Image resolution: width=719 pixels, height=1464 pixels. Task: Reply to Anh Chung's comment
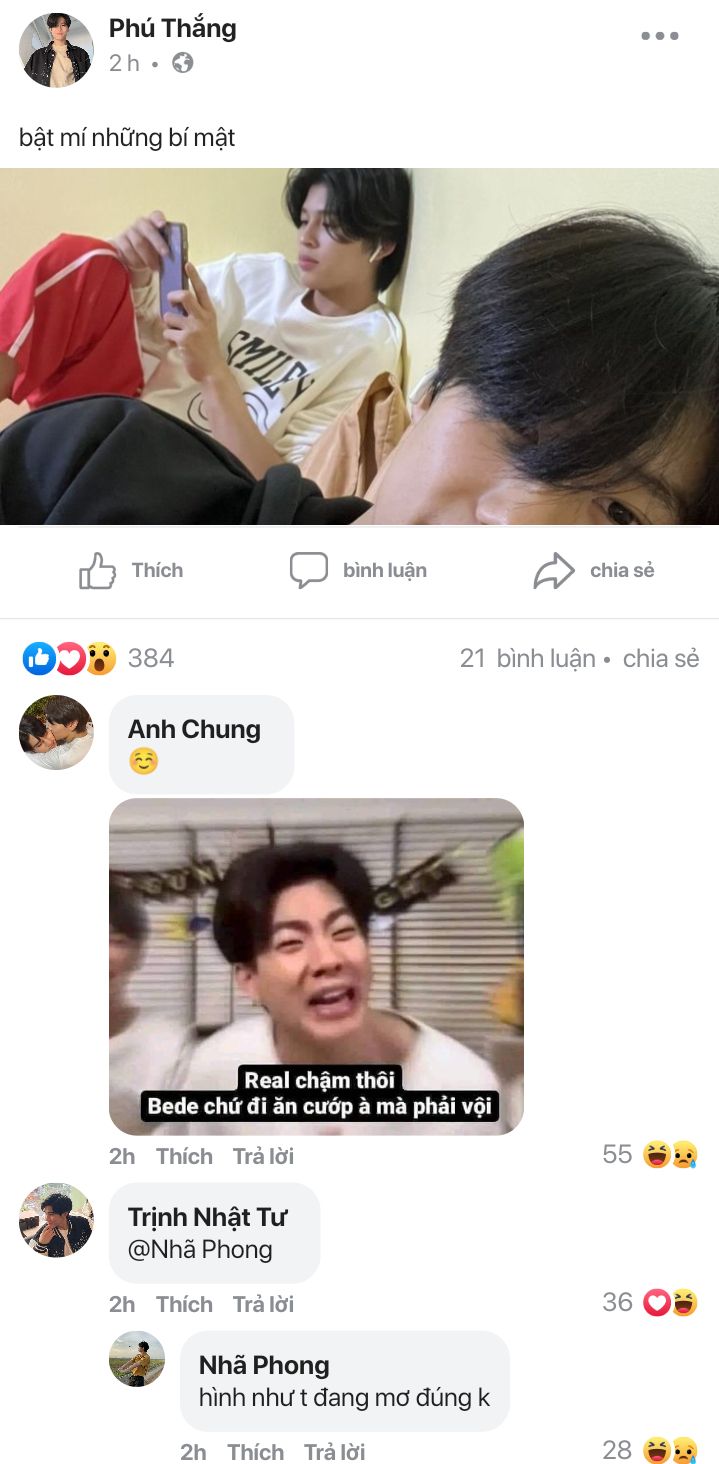[263, 1156]
